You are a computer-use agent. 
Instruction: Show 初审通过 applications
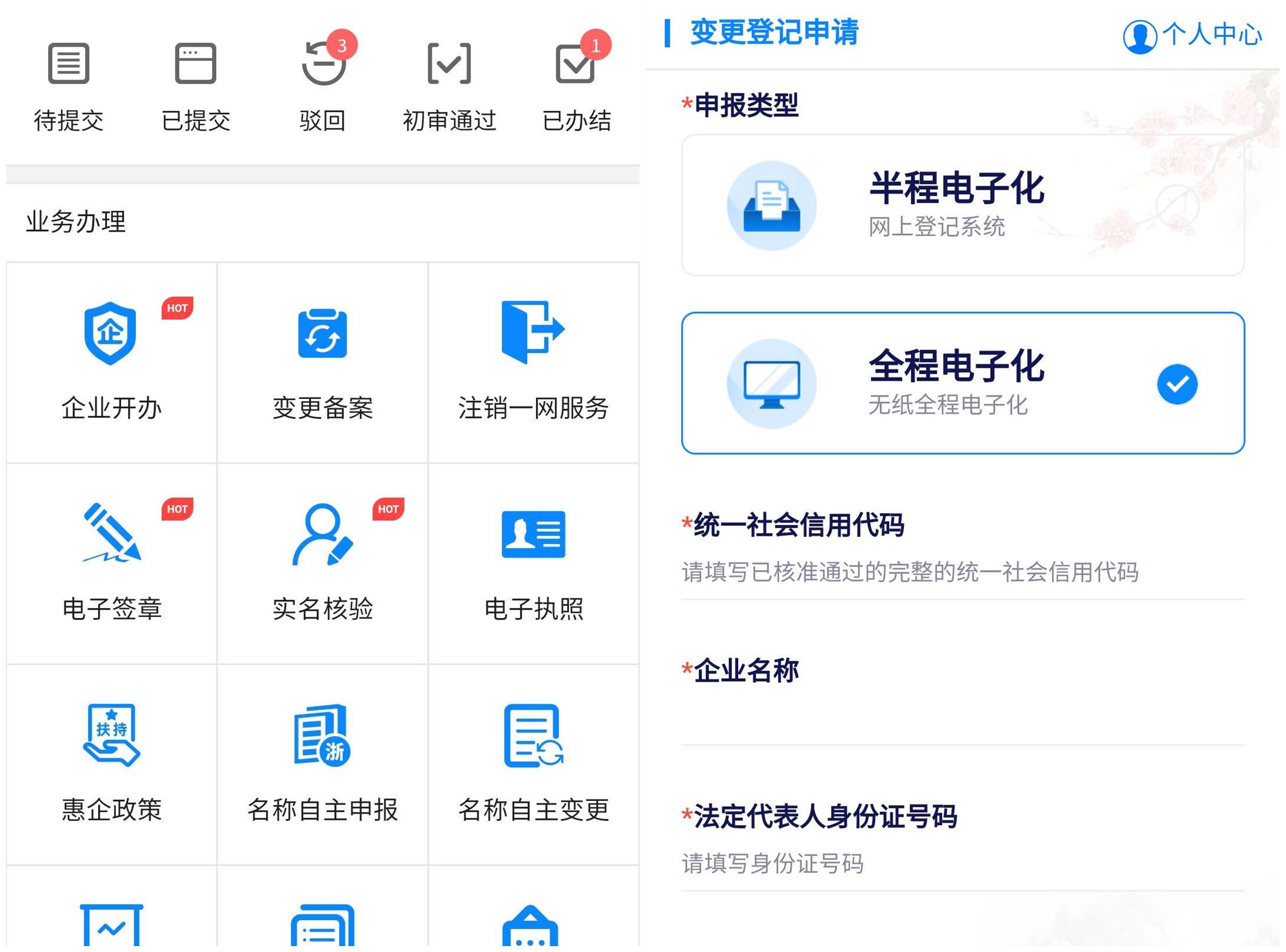(x=450, y=86)
